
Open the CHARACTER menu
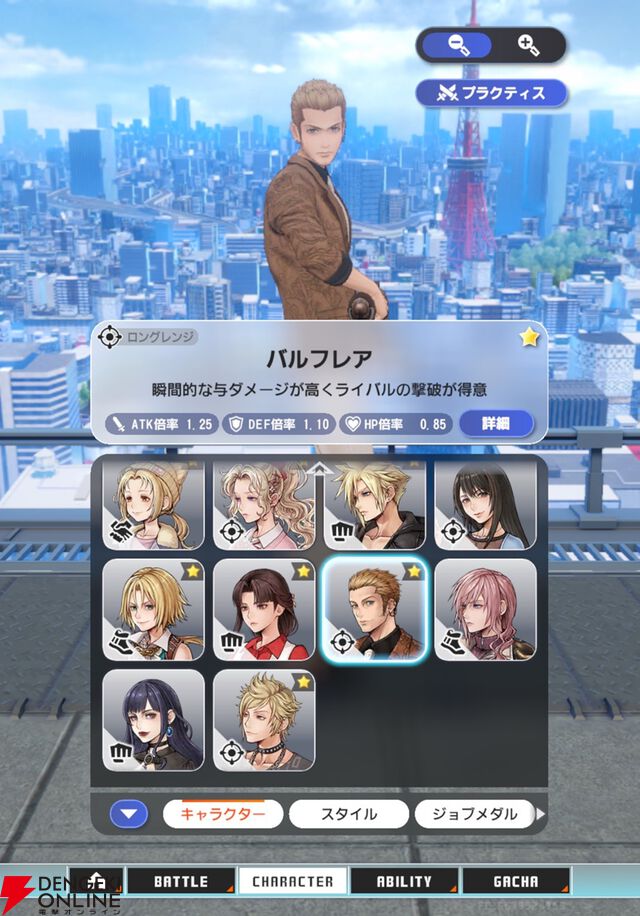click(292, 881)
